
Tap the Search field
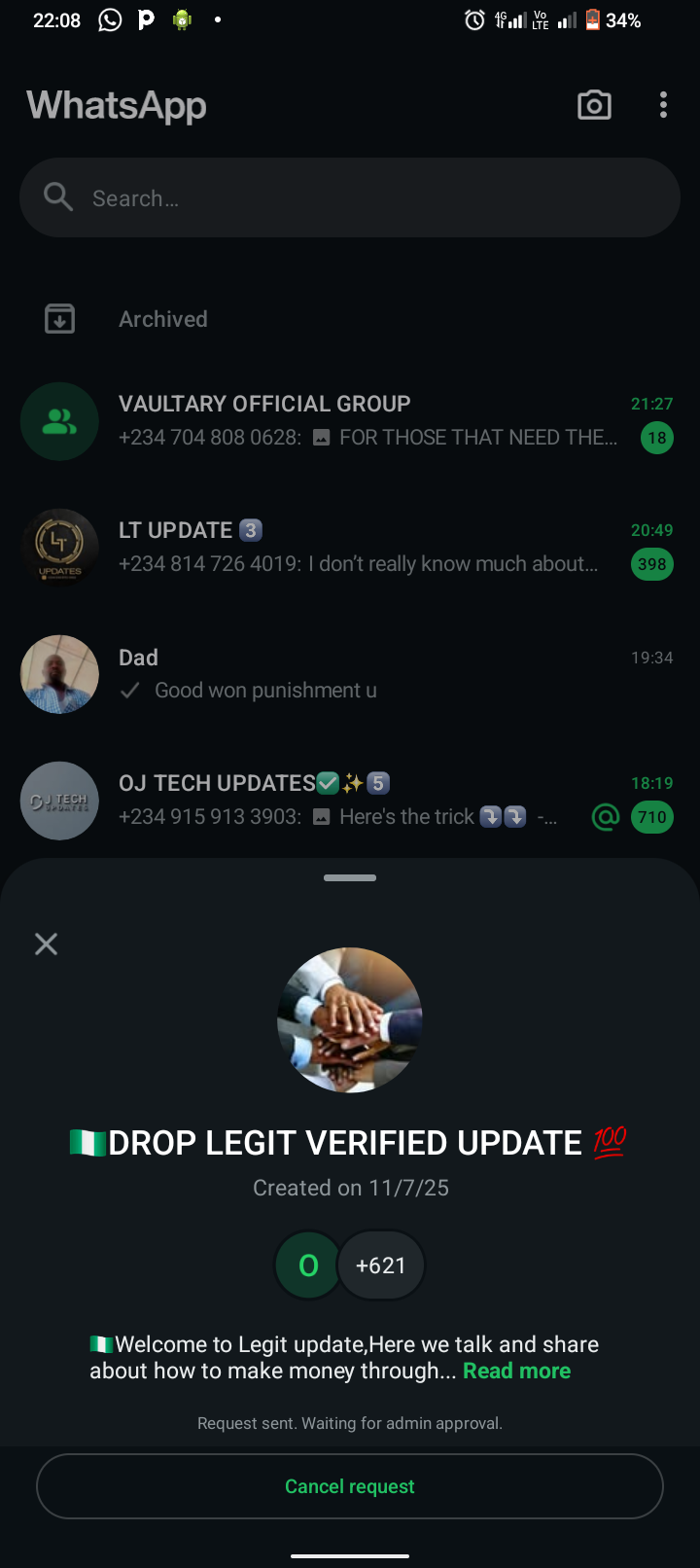tap(350, 198)
